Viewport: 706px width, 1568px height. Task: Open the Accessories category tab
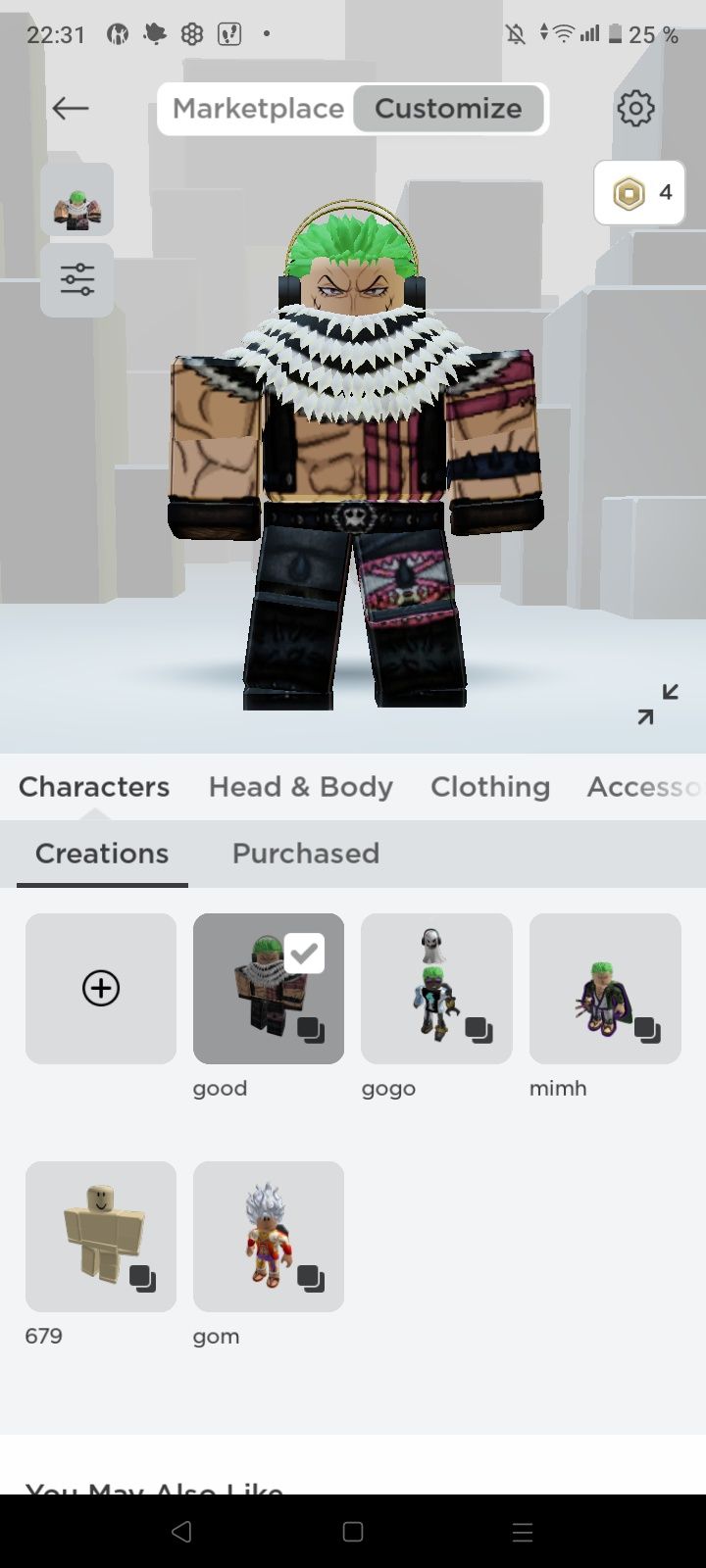click(x=643, y=787)
